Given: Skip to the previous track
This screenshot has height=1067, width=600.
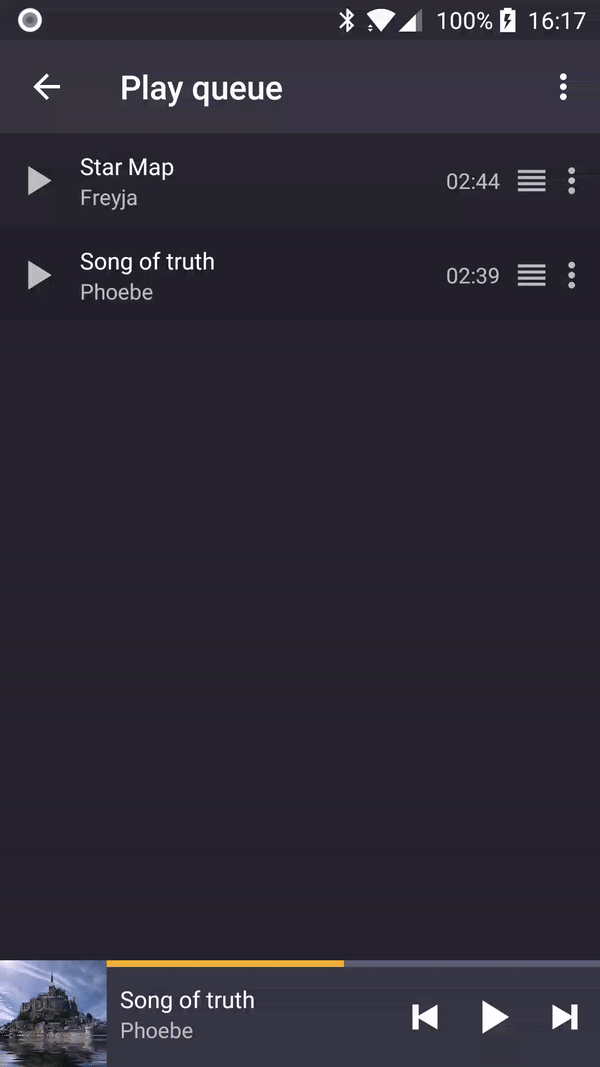Looking at the screenshot, I should 425,1017.
